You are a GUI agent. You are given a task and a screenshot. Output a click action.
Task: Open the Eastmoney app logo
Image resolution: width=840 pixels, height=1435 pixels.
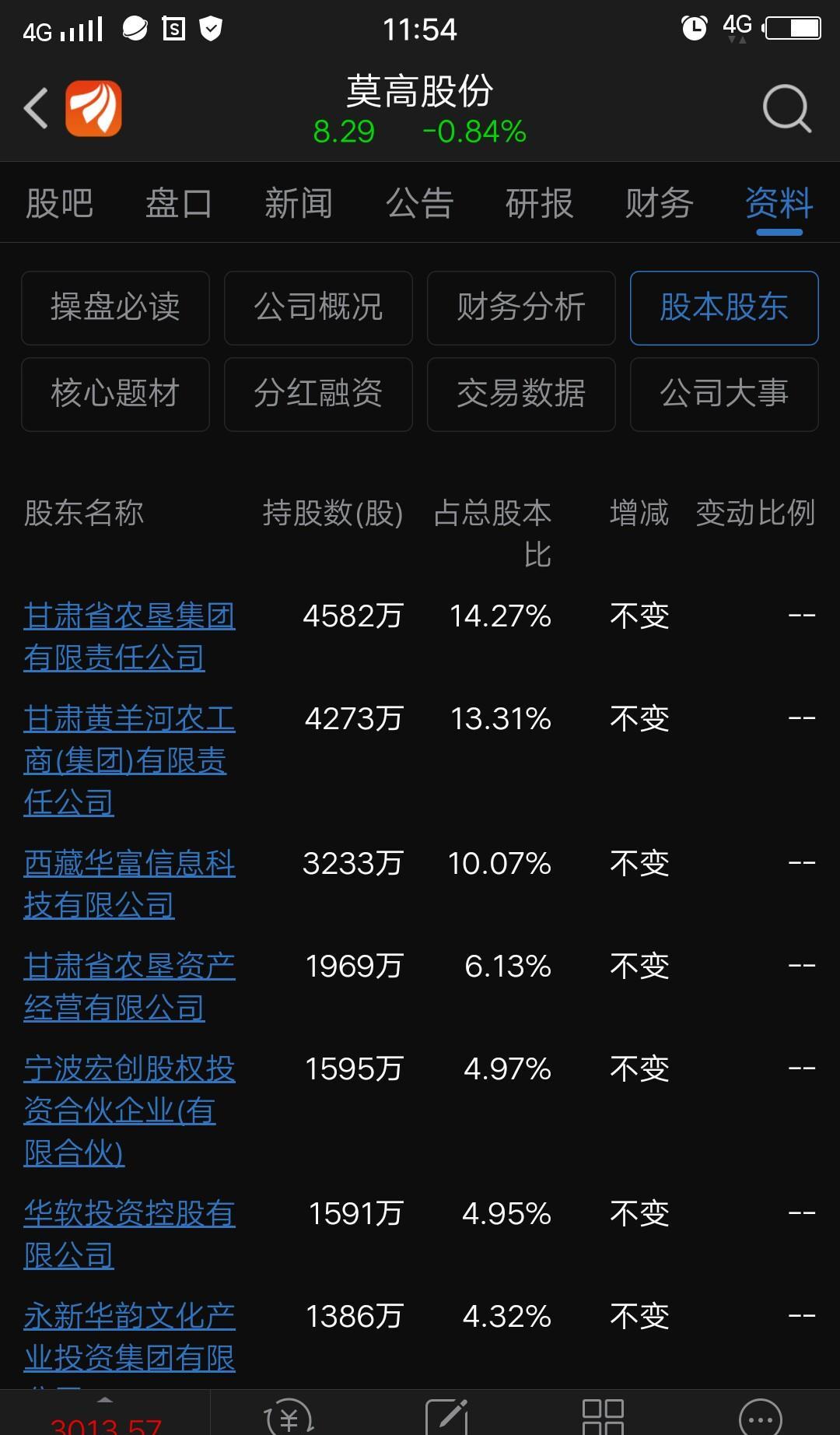coord(97,107)
